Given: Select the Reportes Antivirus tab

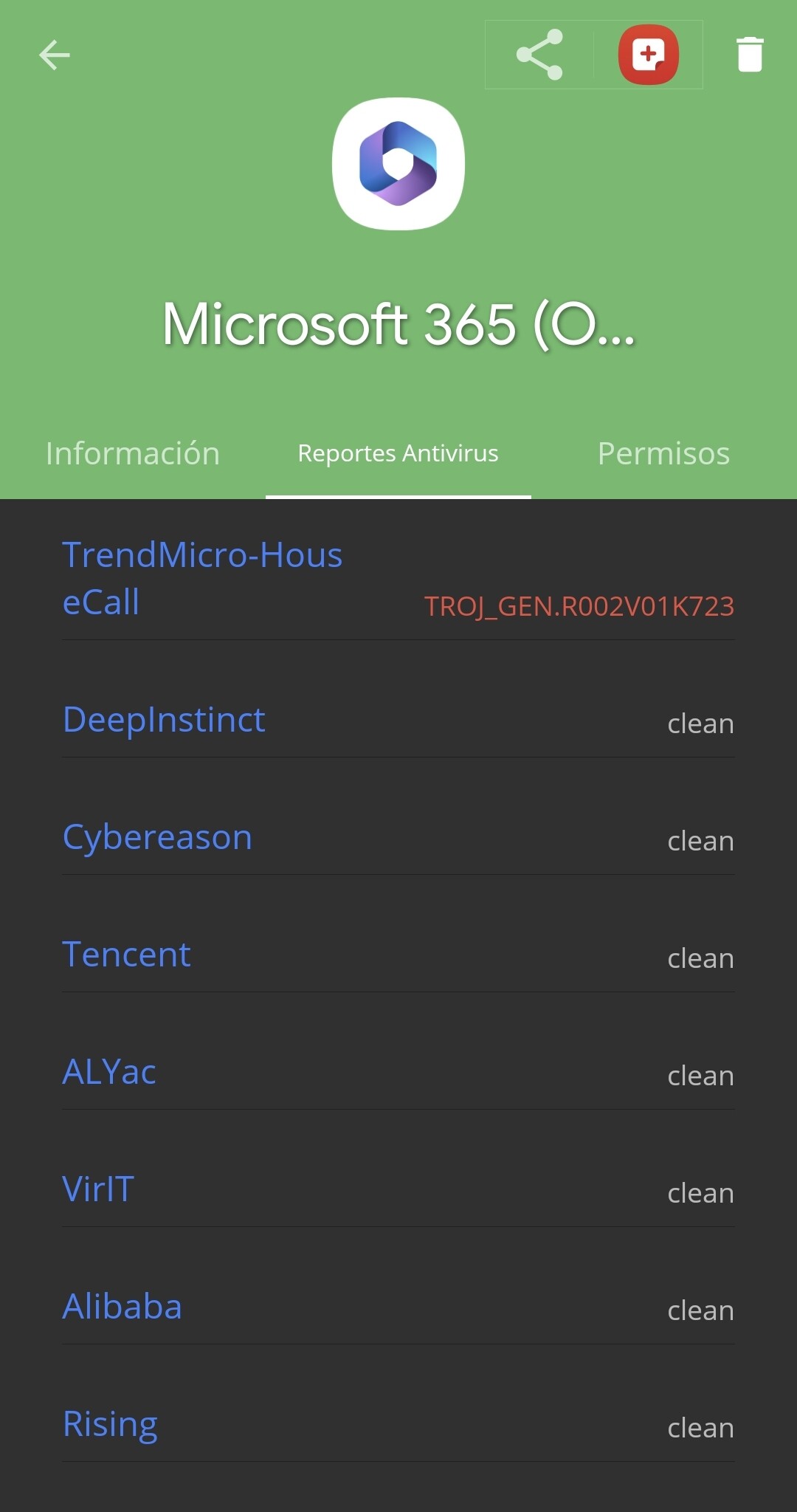Looking at the screenshot, I should point(398,453).
